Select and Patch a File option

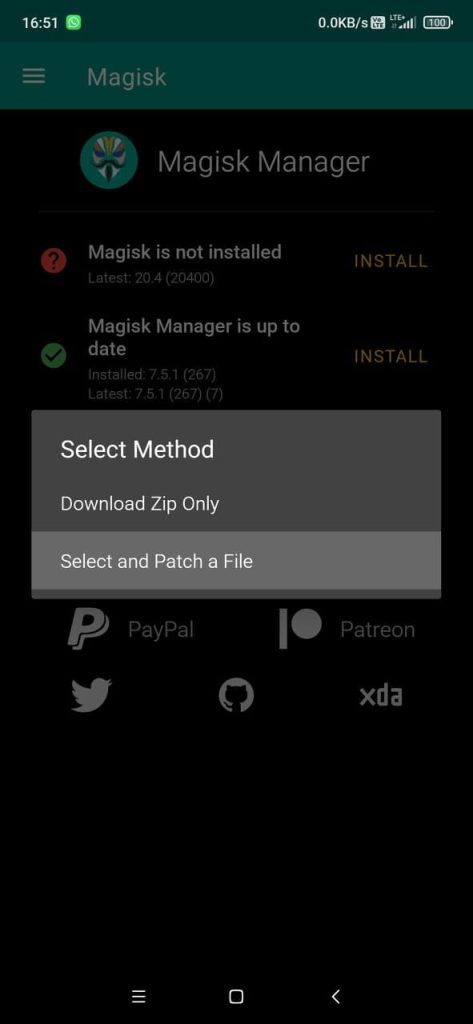236,561
